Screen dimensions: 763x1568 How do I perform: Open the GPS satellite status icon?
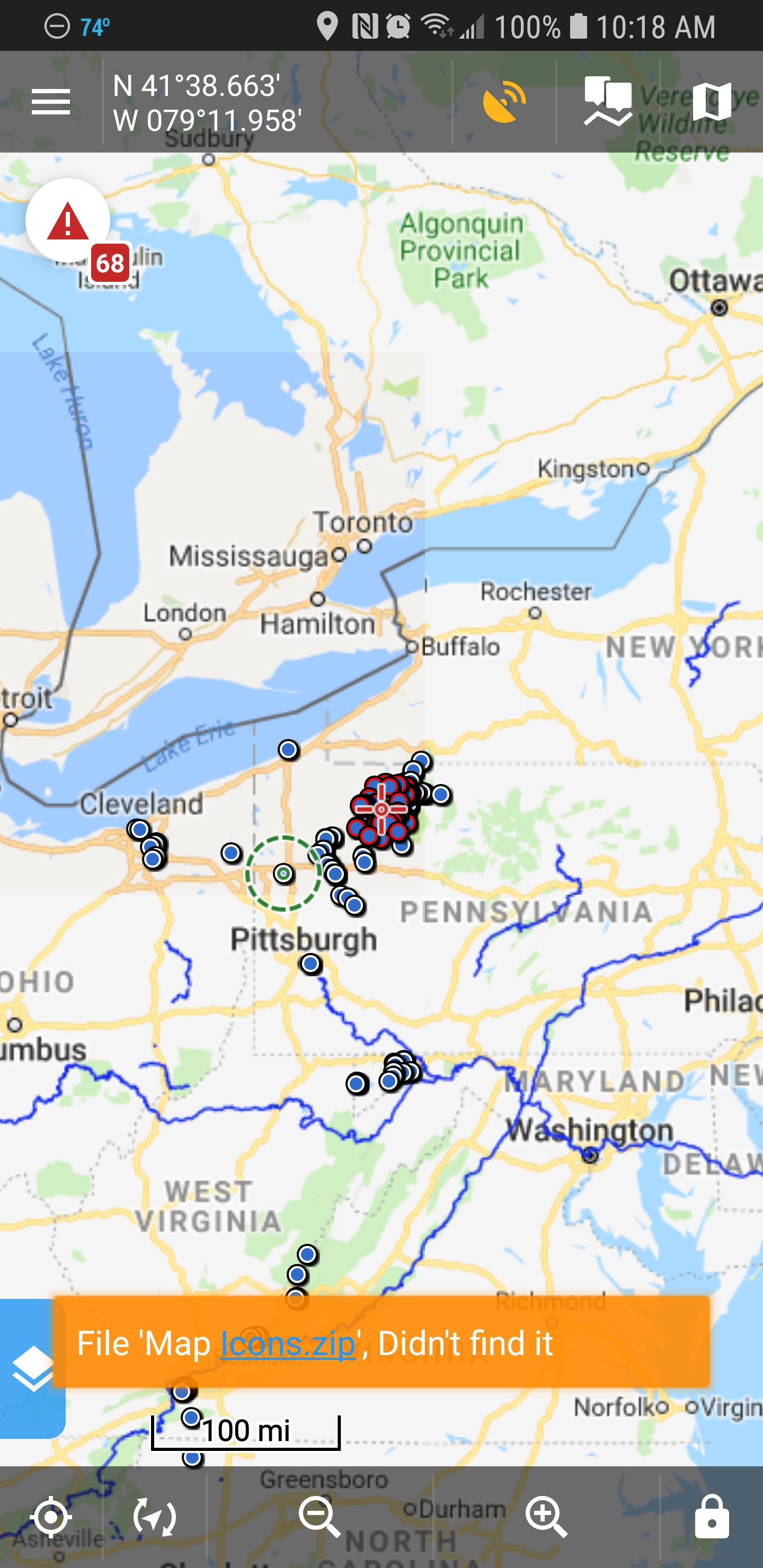[503, 102]
